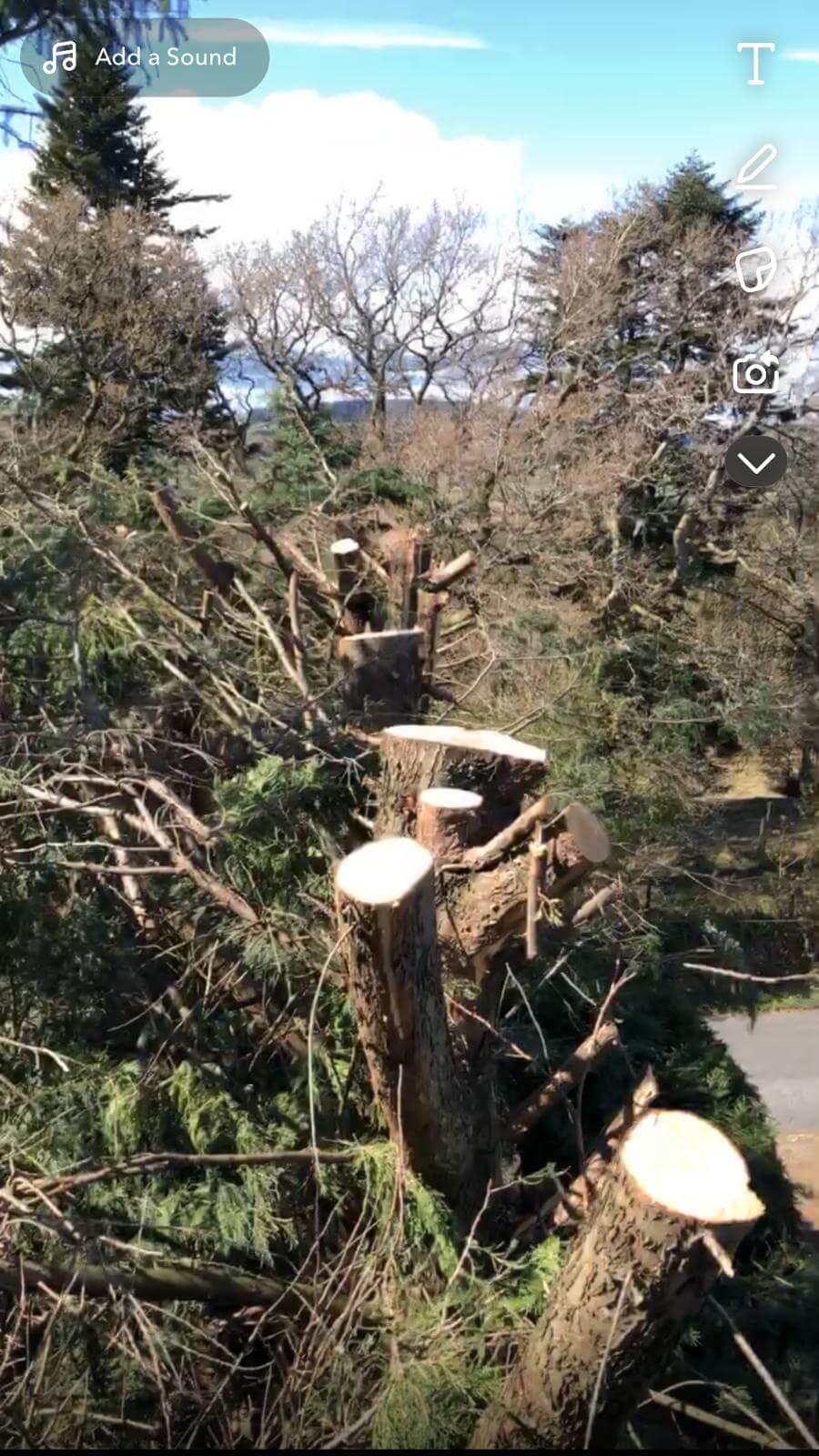Tap the camera lock icon
Screen dimensions: 819x1456
755,371
